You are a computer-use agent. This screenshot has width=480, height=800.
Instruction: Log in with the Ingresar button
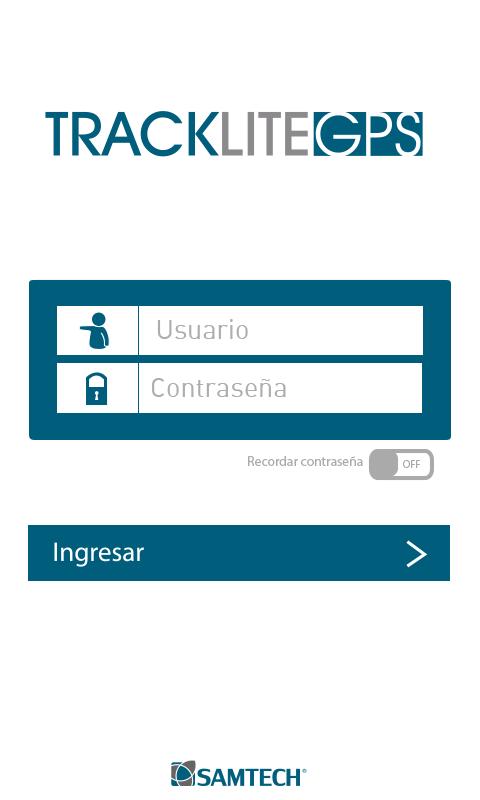[x=239, y=553]
